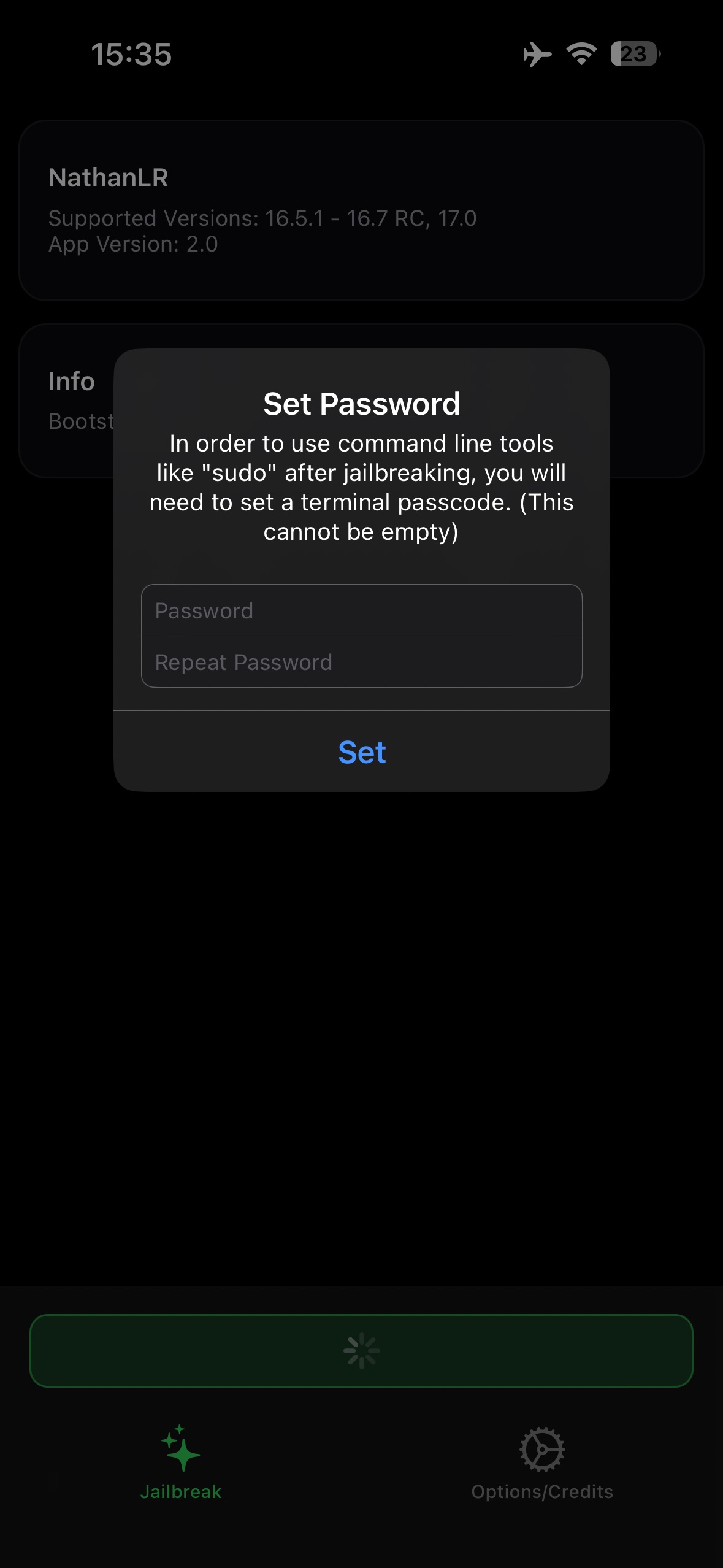Image resolution: width=723 pixels, height=1568 pixels.
Task: Select the Jailbreak tab
Action: [181, 1463]
